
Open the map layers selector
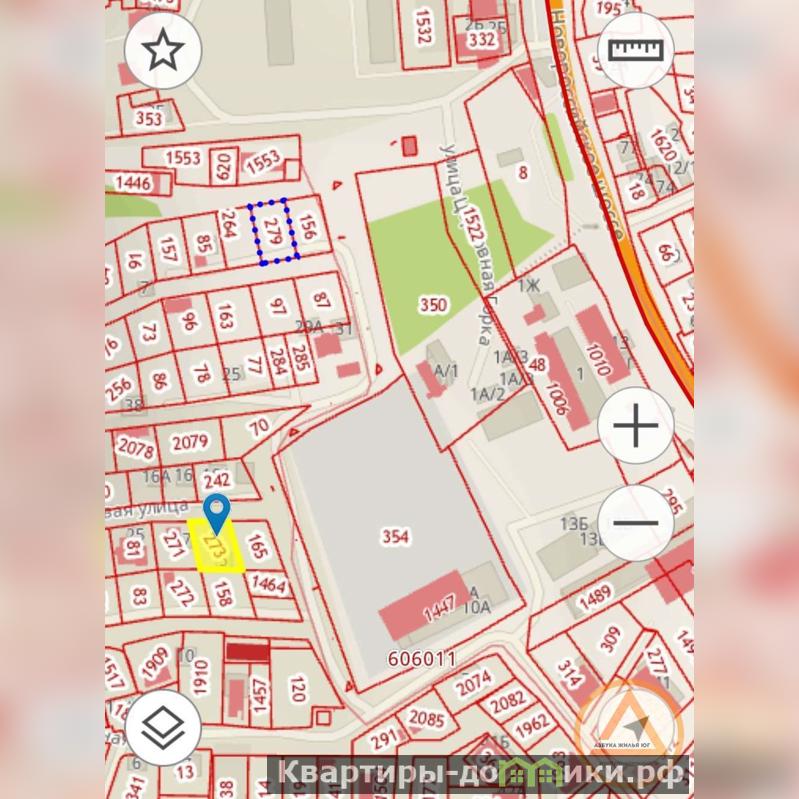(163, 728)
